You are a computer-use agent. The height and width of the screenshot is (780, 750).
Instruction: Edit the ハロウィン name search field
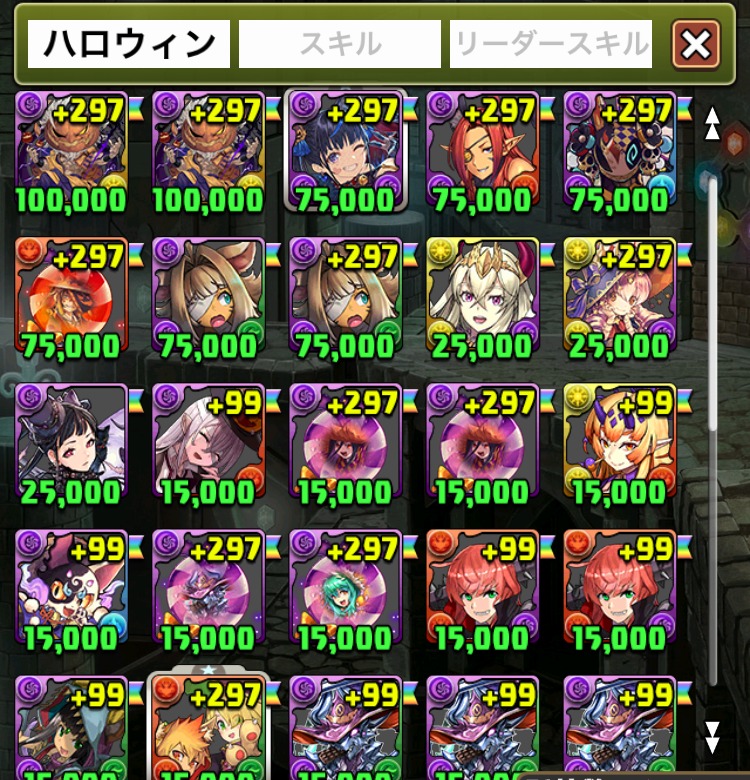pos(129,45)
